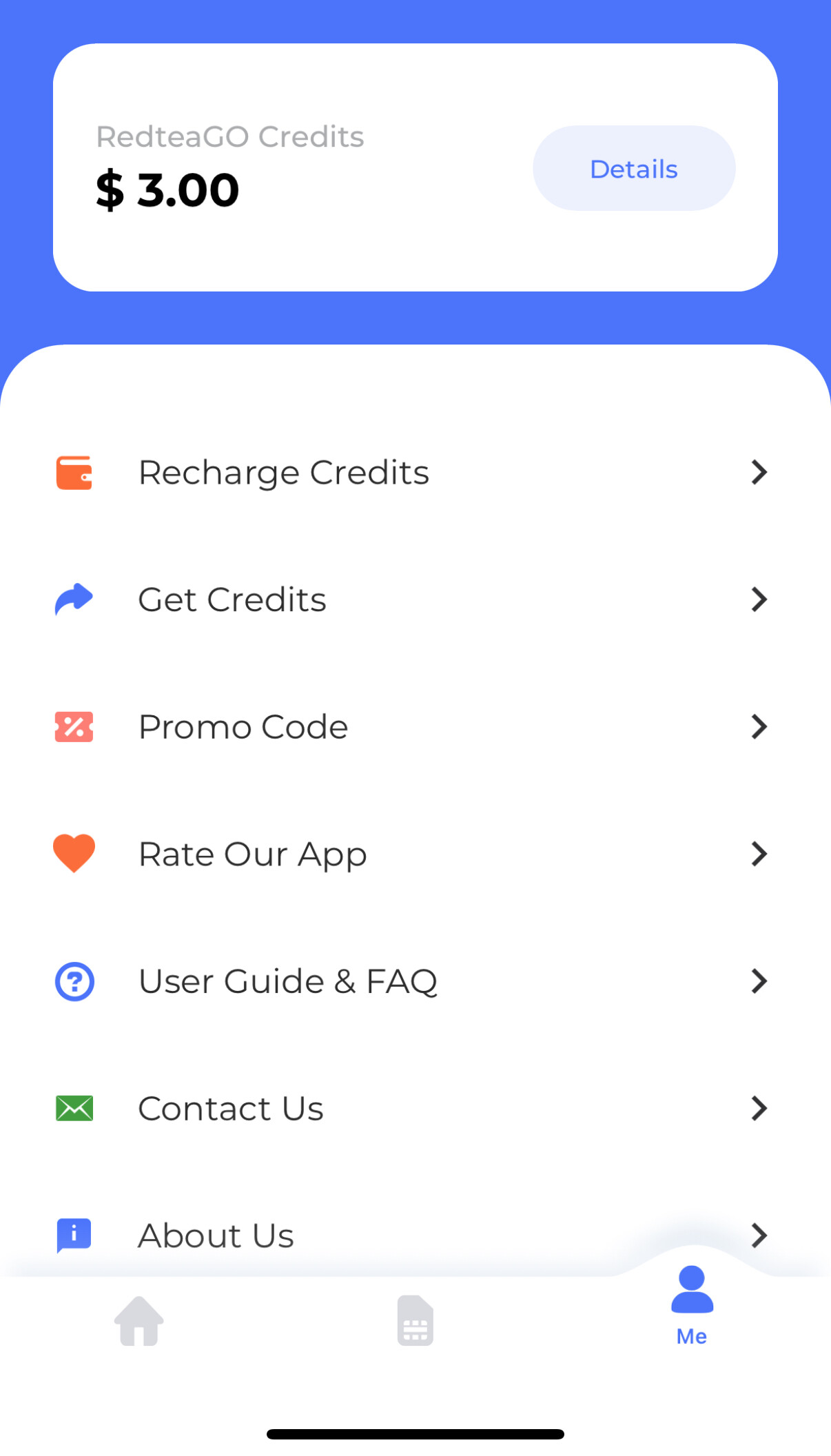Open the Contact Us row
This screenshot has height=1456, width=831.
tap(415, 1109)
